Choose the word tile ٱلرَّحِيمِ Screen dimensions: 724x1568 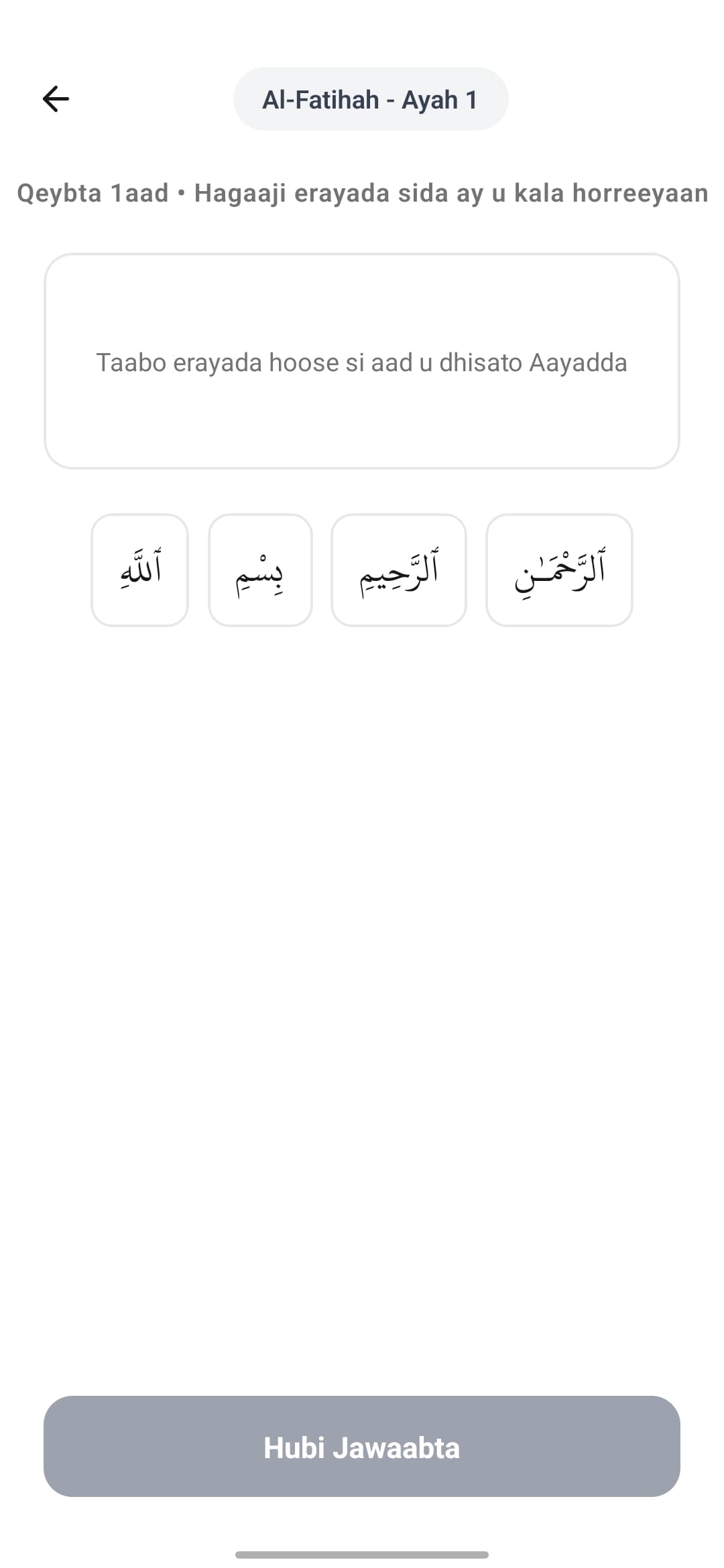coord(399,570)
